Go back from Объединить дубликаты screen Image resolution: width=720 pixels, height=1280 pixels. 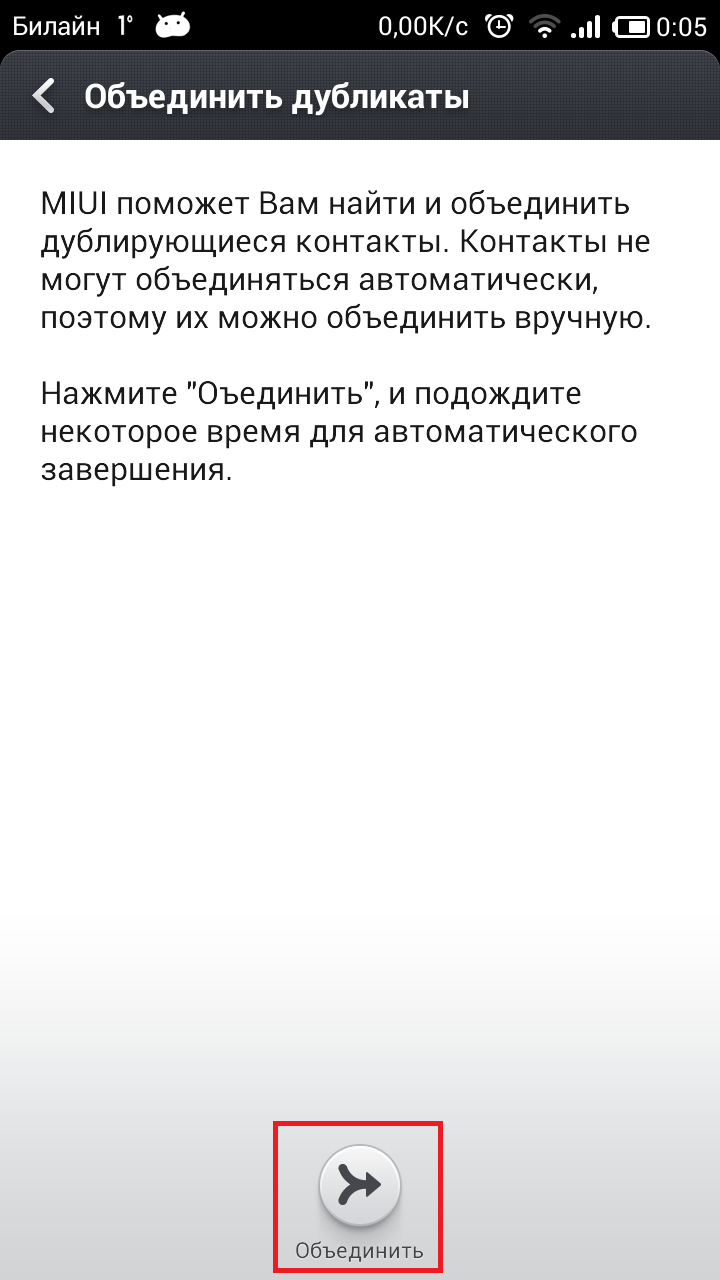pyautogui.click(x=43, y=97)
